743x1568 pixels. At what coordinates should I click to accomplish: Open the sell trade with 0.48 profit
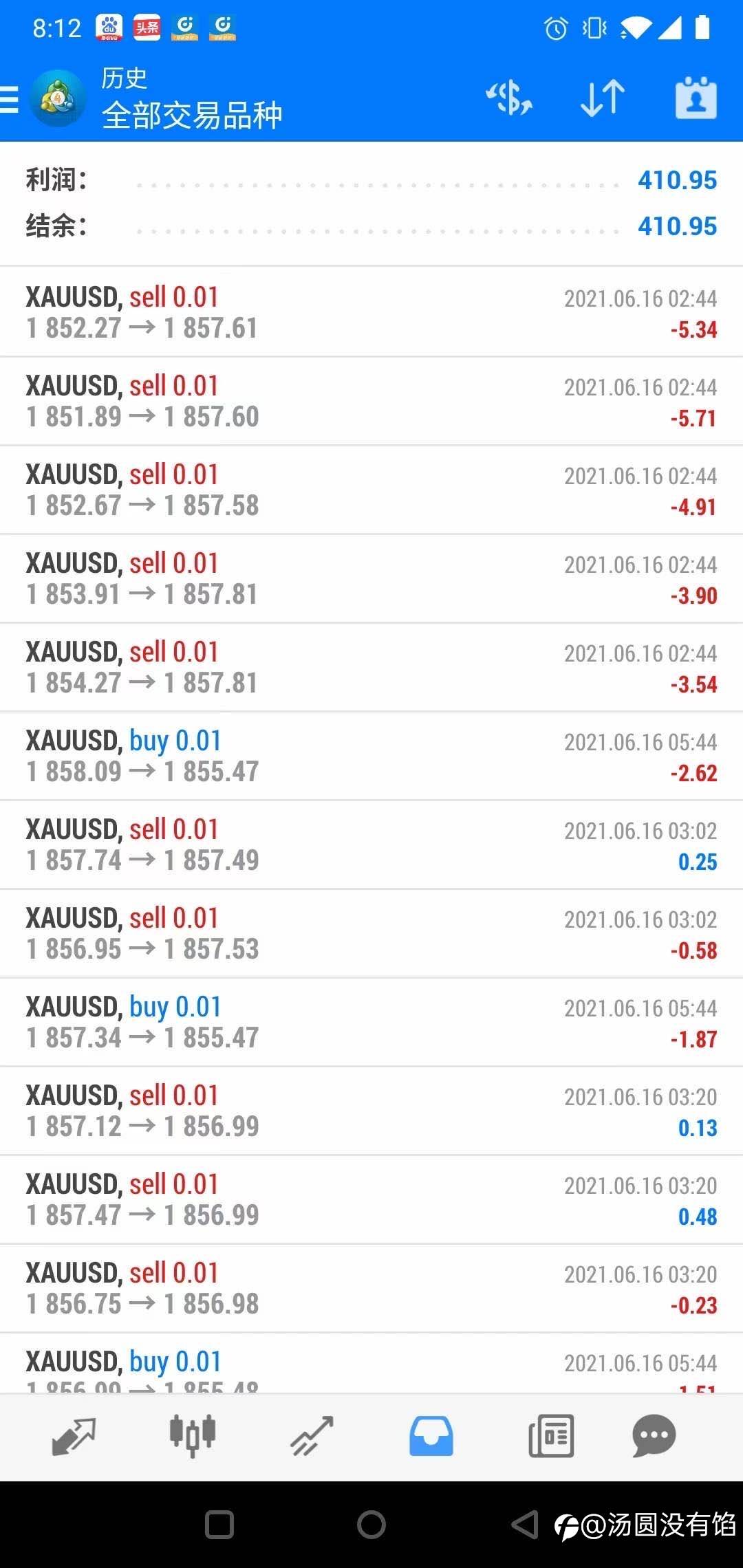[371, 1199]
